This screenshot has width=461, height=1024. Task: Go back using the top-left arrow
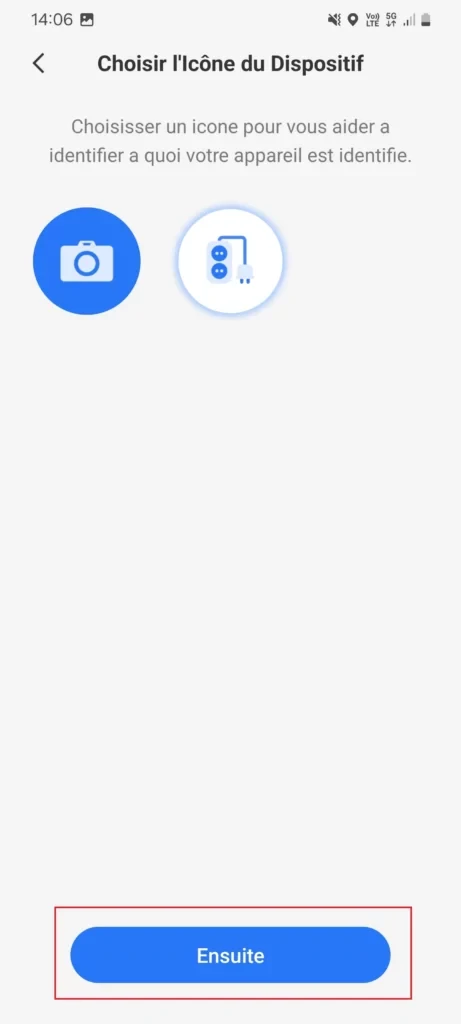point(39,63)
